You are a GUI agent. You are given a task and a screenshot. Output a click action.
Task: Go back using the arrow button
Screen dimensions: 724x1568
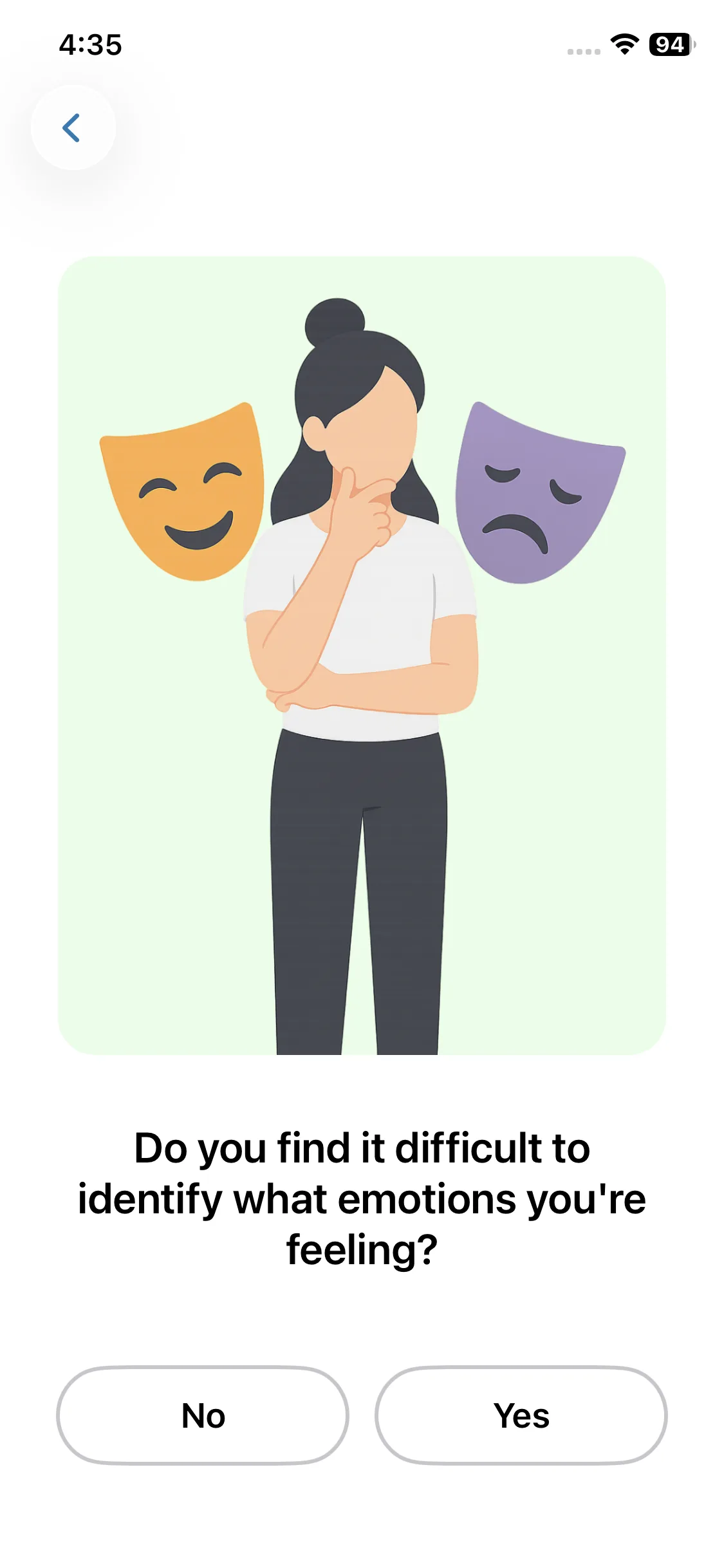click(73, 127)
